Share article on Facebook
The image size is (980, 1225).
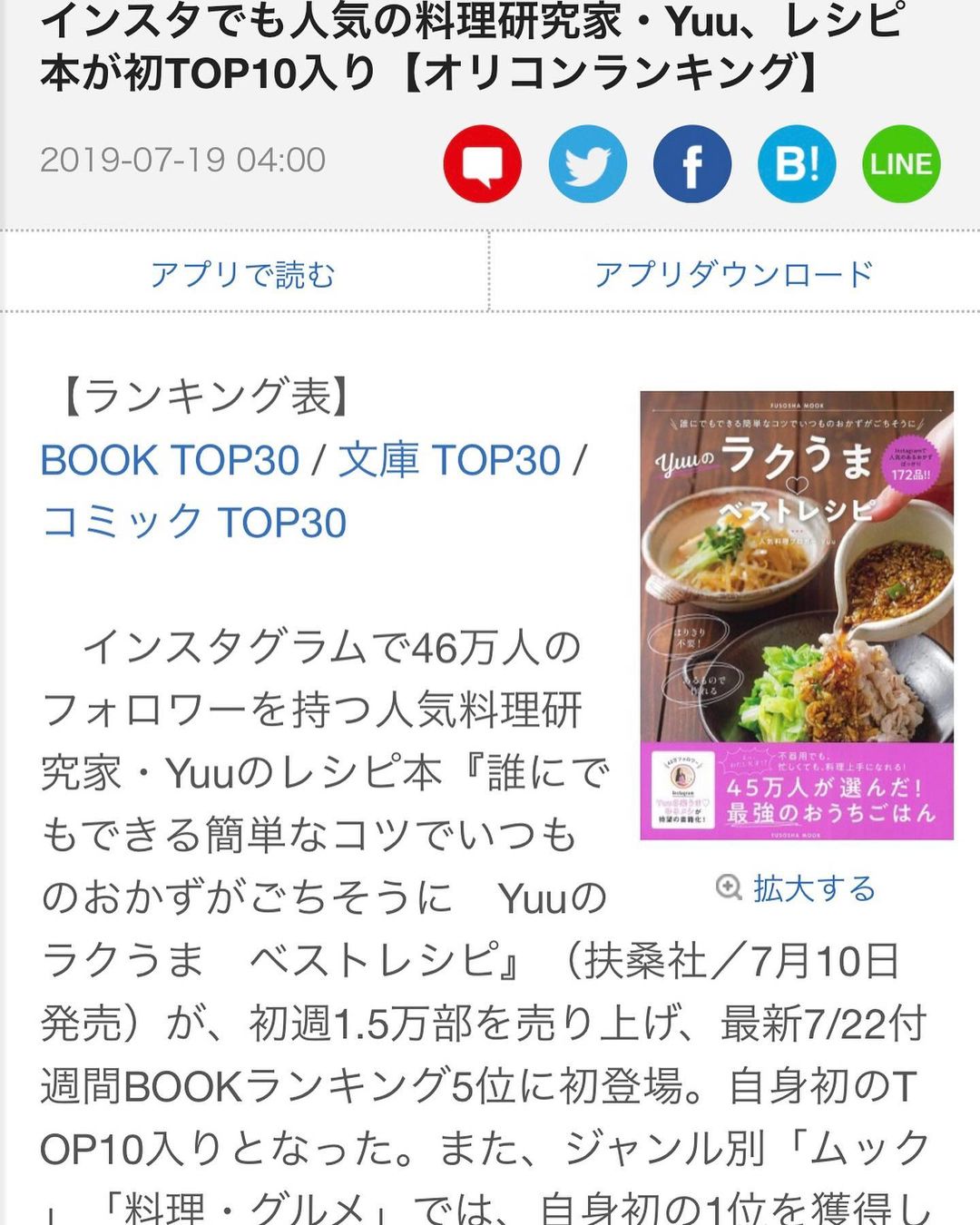tap(692, 164)
